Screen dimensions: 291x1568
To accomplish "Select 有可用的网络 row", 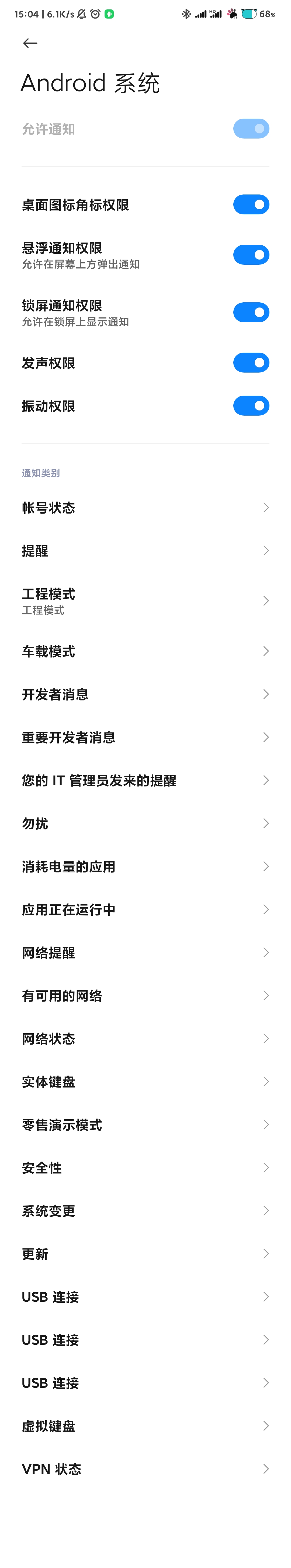I will (x=145, y=996).
